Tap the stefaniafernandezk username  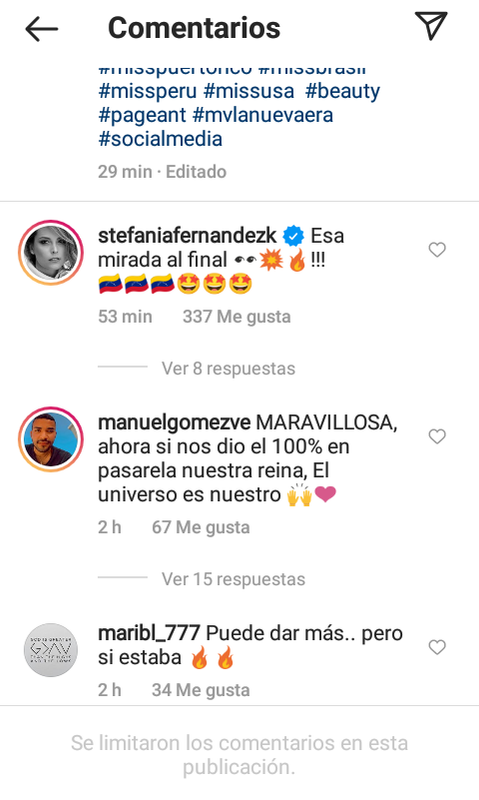[x=187, y=236]
